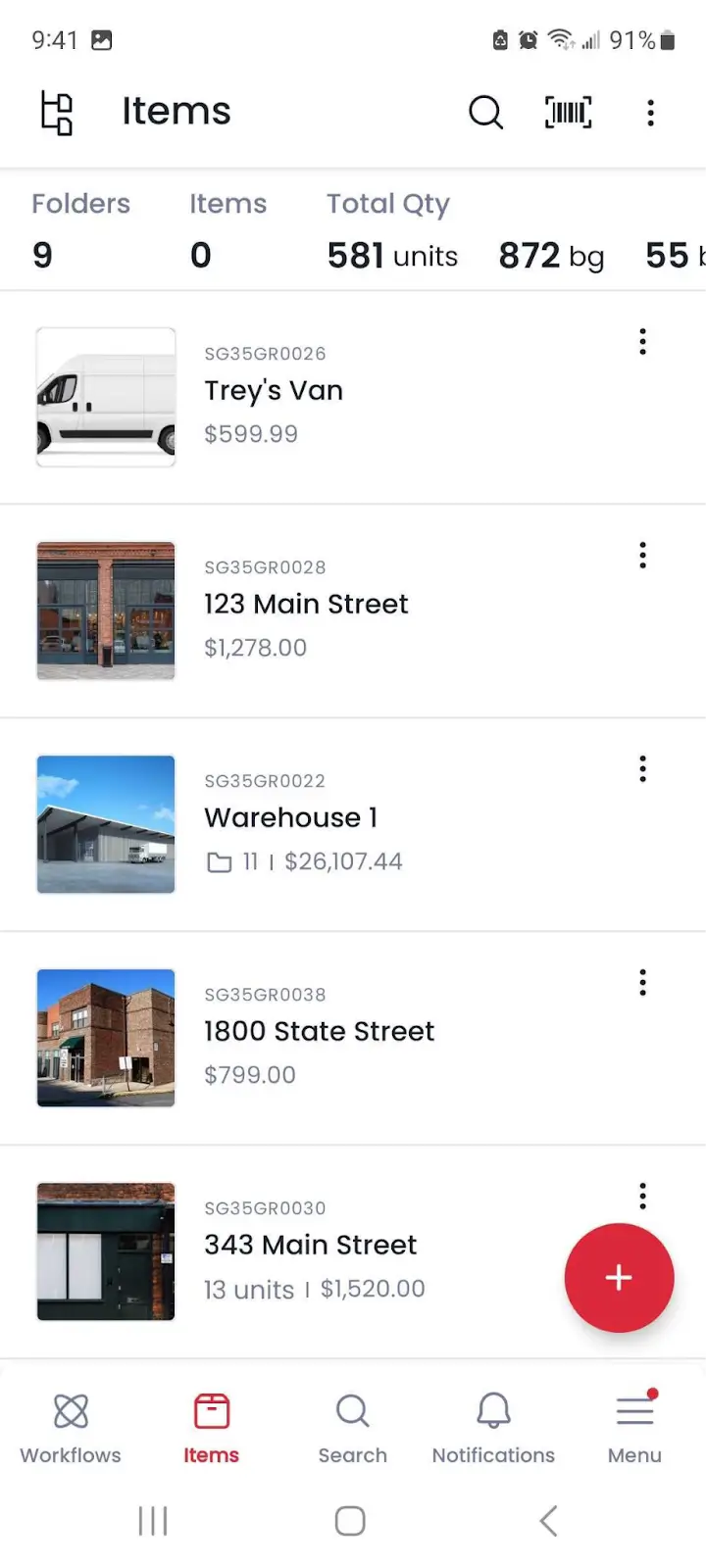Select the folder layout icon top left

tap(56, 113)
